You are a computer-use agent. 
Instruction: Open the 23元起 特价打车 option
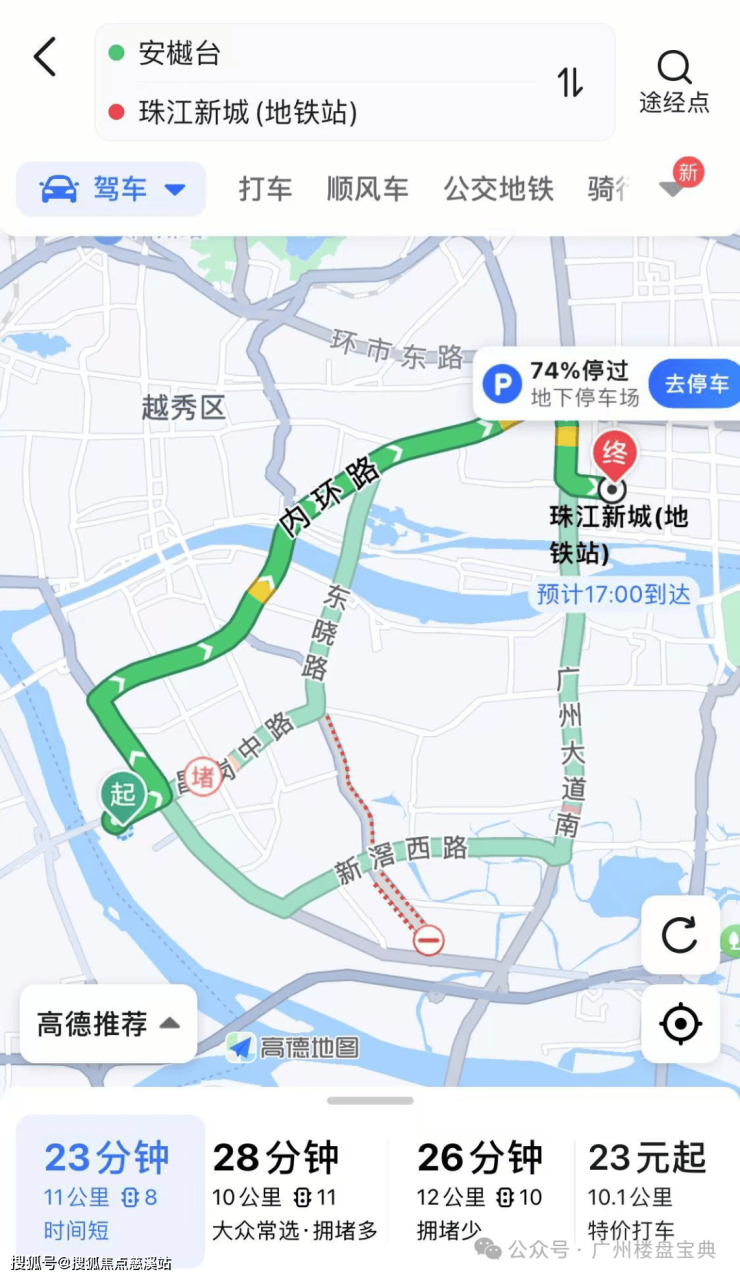pos(647,1191)
